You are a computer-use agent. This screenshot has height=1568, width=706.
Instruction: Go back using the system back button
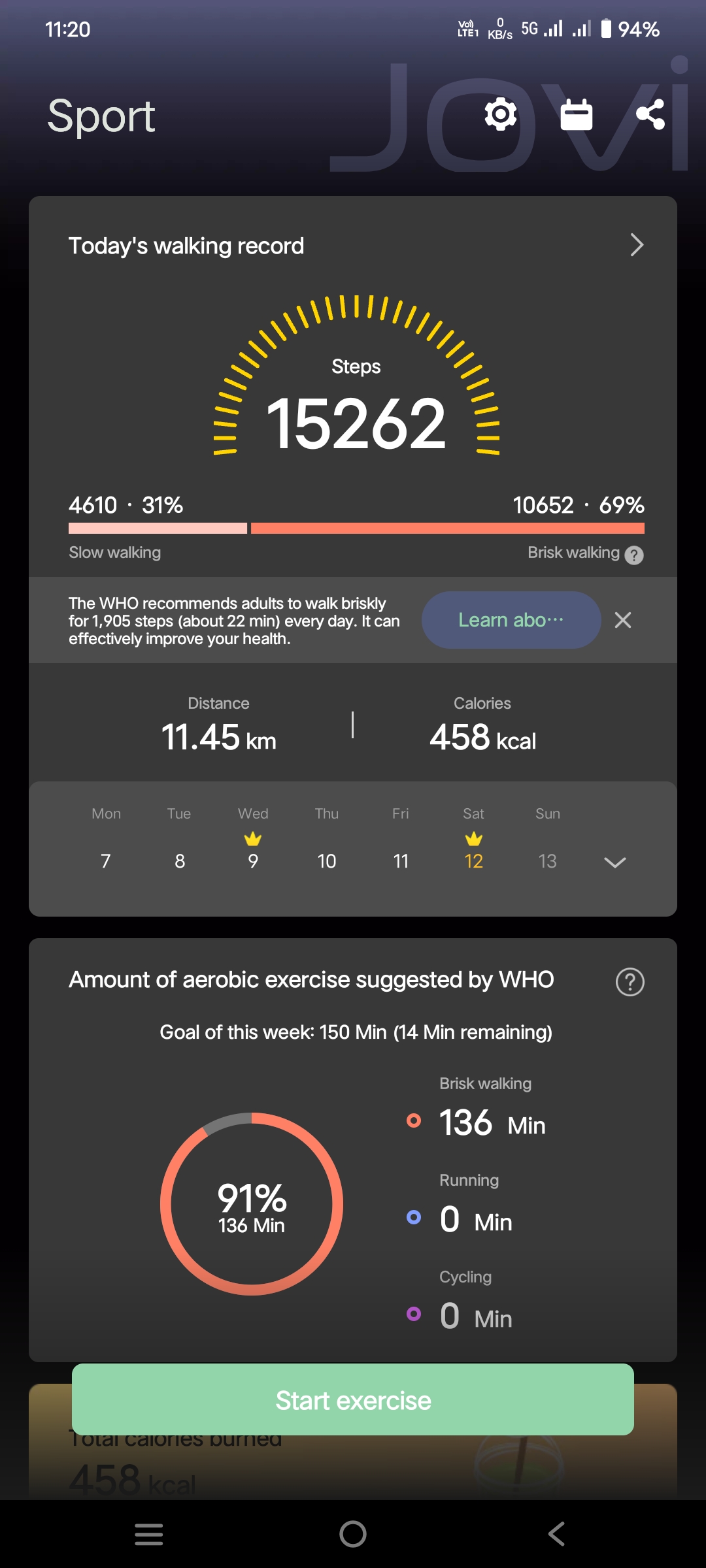[557, 1533]
